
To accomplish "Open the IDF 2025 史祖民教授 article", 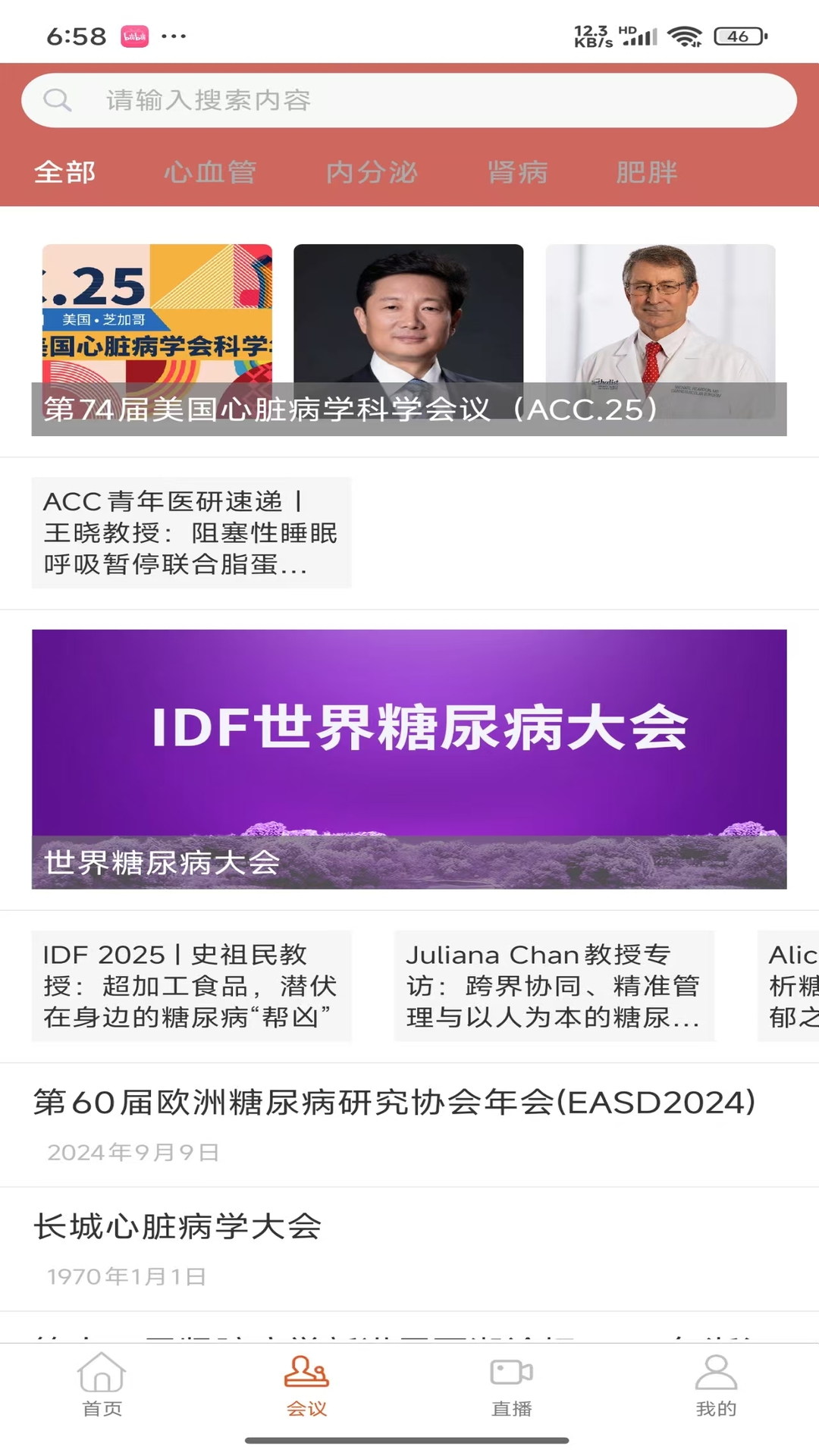I will (x=190, y=986).
